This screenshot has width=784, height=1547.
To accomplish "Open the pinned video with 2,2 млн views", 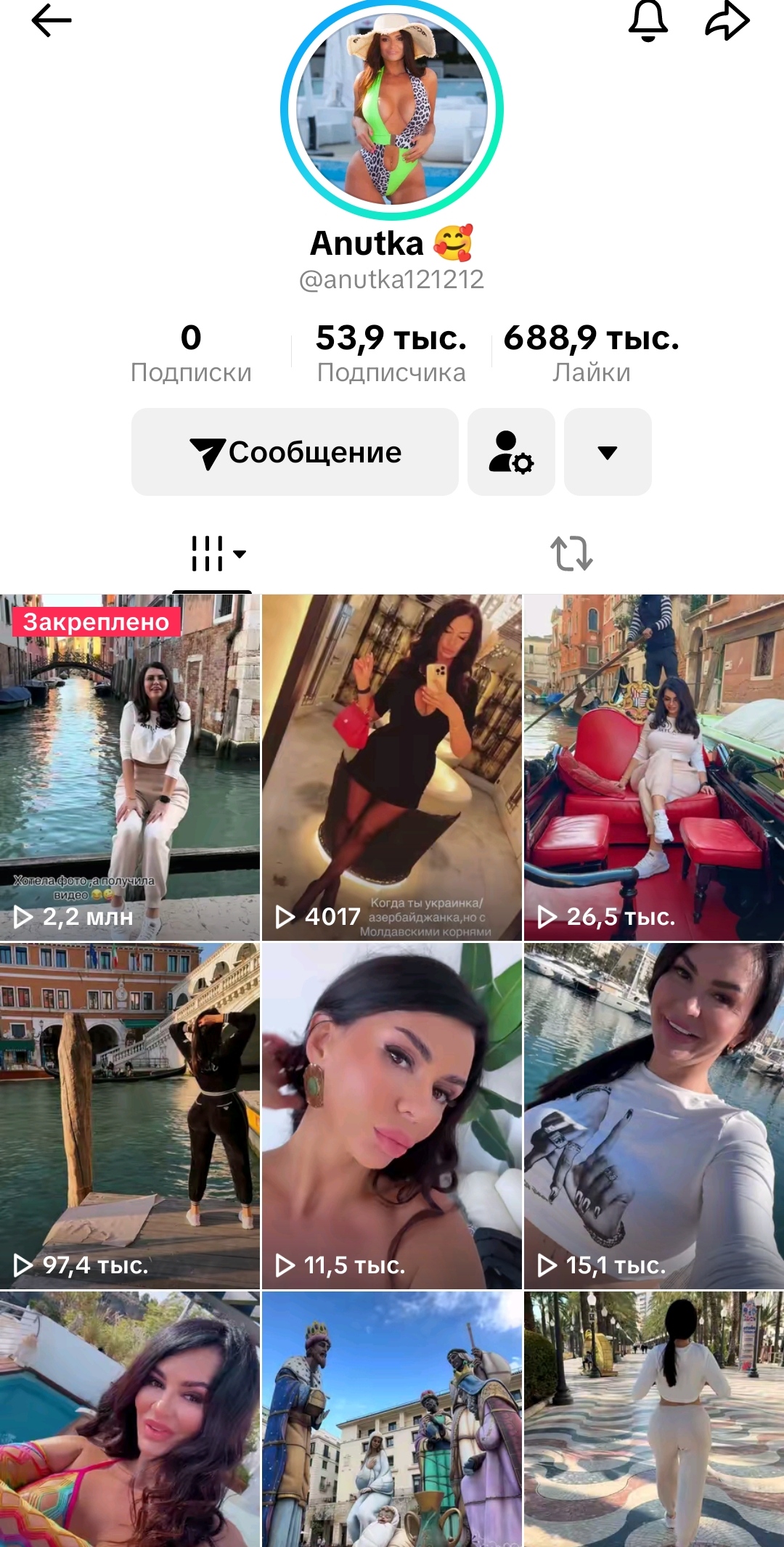I will (x=130, y=767).
